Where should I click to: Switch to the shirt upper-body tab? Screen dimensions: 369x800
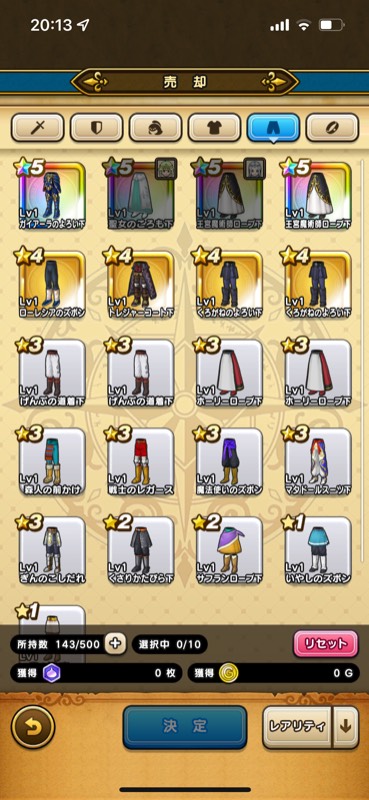tap(214, 127)
